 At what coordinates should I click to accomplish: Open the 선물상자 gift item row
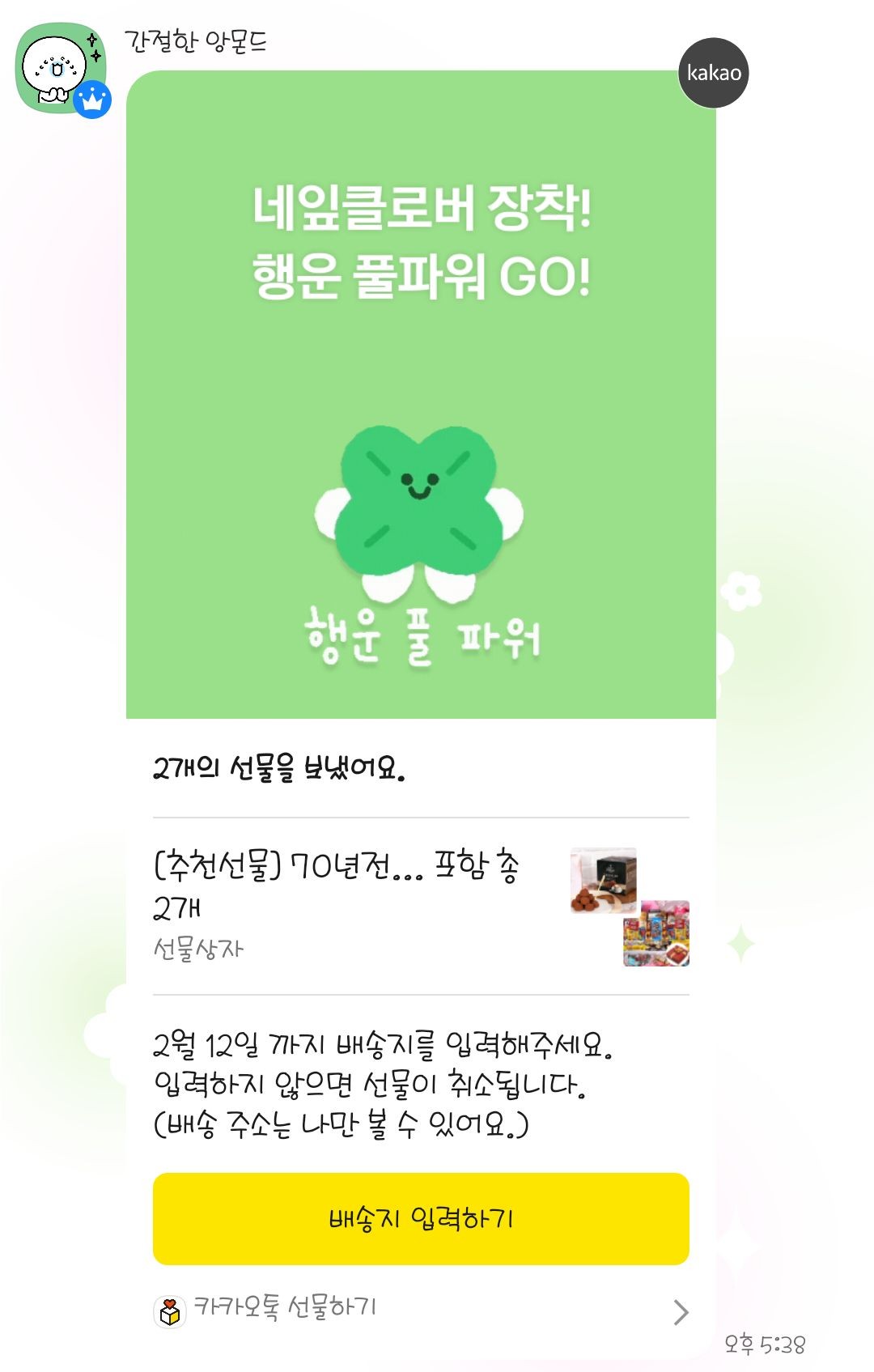pos(421,907)
